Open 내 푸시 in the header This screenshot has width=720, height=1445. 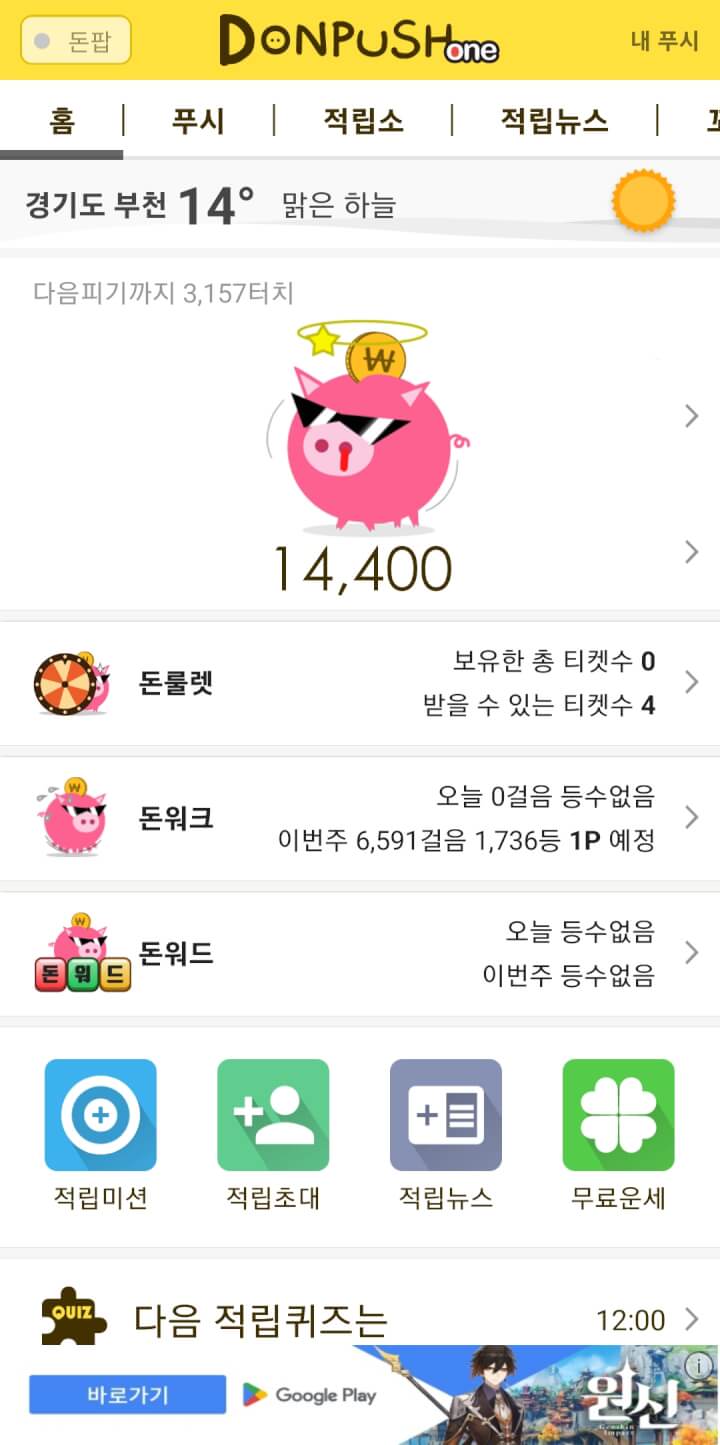coord(664,41)
